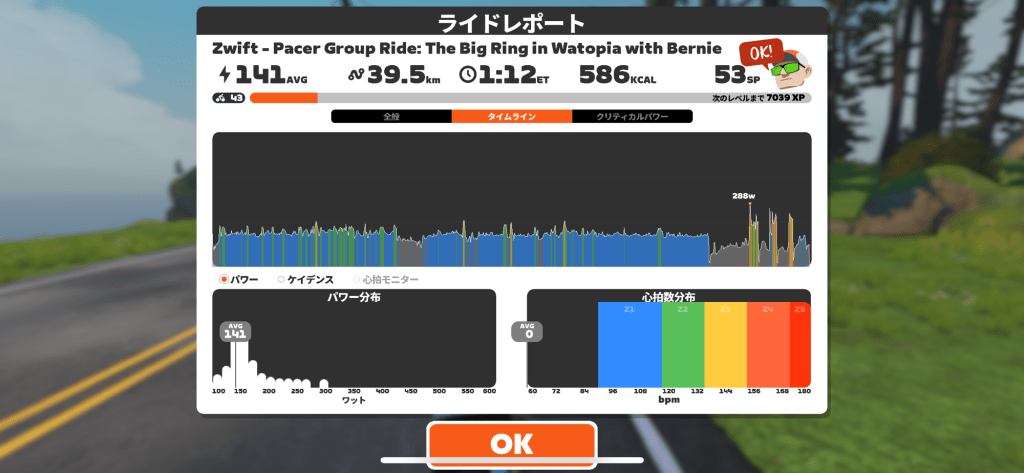
Task: Open the クリティカルパワー tab
Action: [x=632, y=117]
